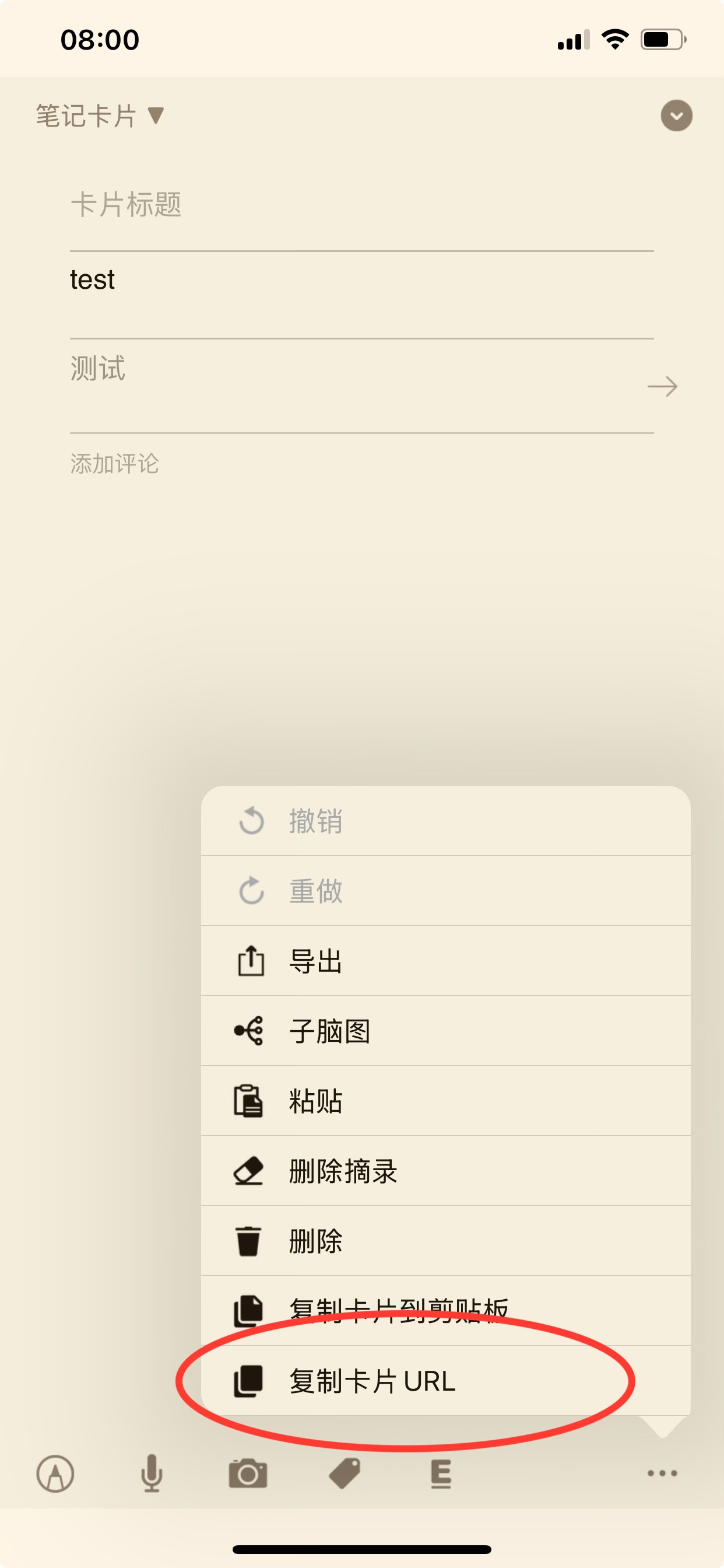Add a tag with the tag icon
Viewport: 724px width, 1568px height.
pyautogui.click(x=345, y=1473)
